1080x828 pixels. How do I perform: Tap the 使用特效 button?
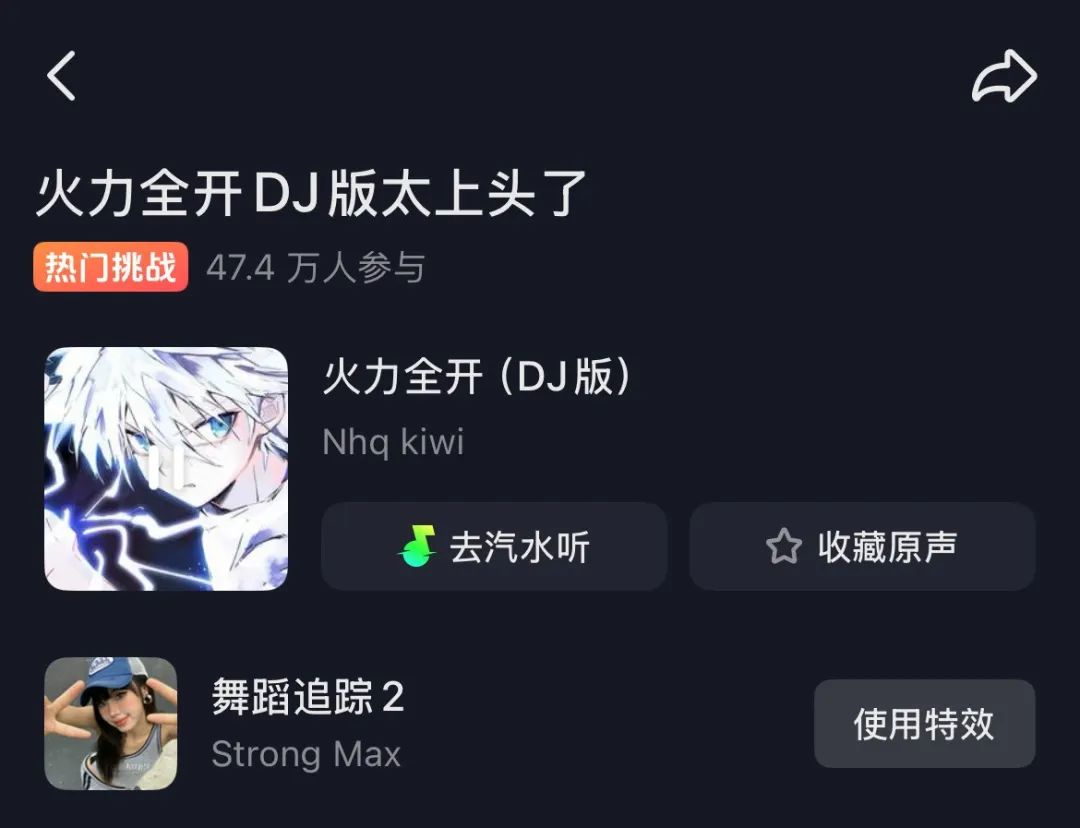924,724
